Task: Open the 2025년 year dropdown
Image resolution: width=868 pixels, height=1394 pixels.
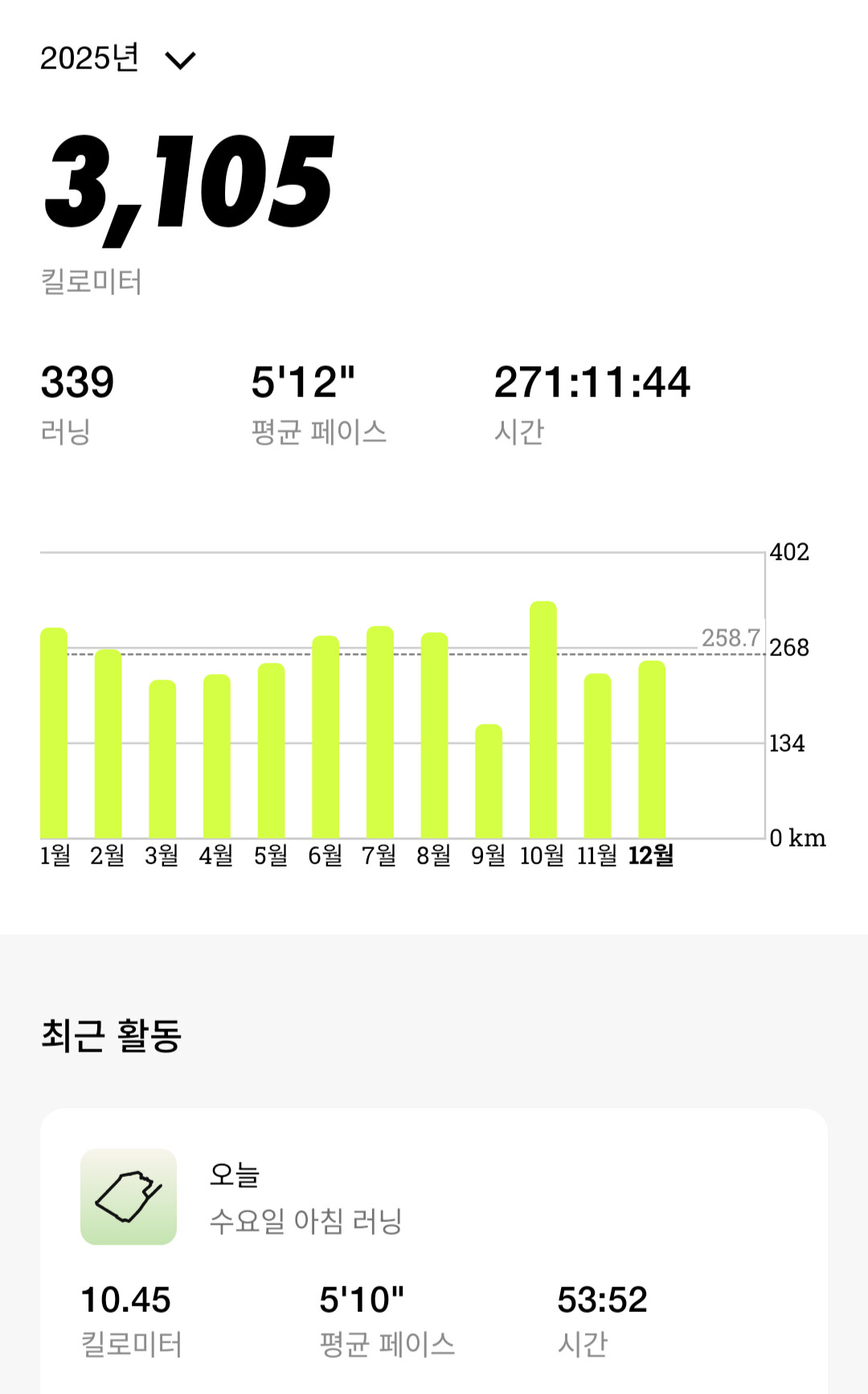Action: (x=117, y=59)
